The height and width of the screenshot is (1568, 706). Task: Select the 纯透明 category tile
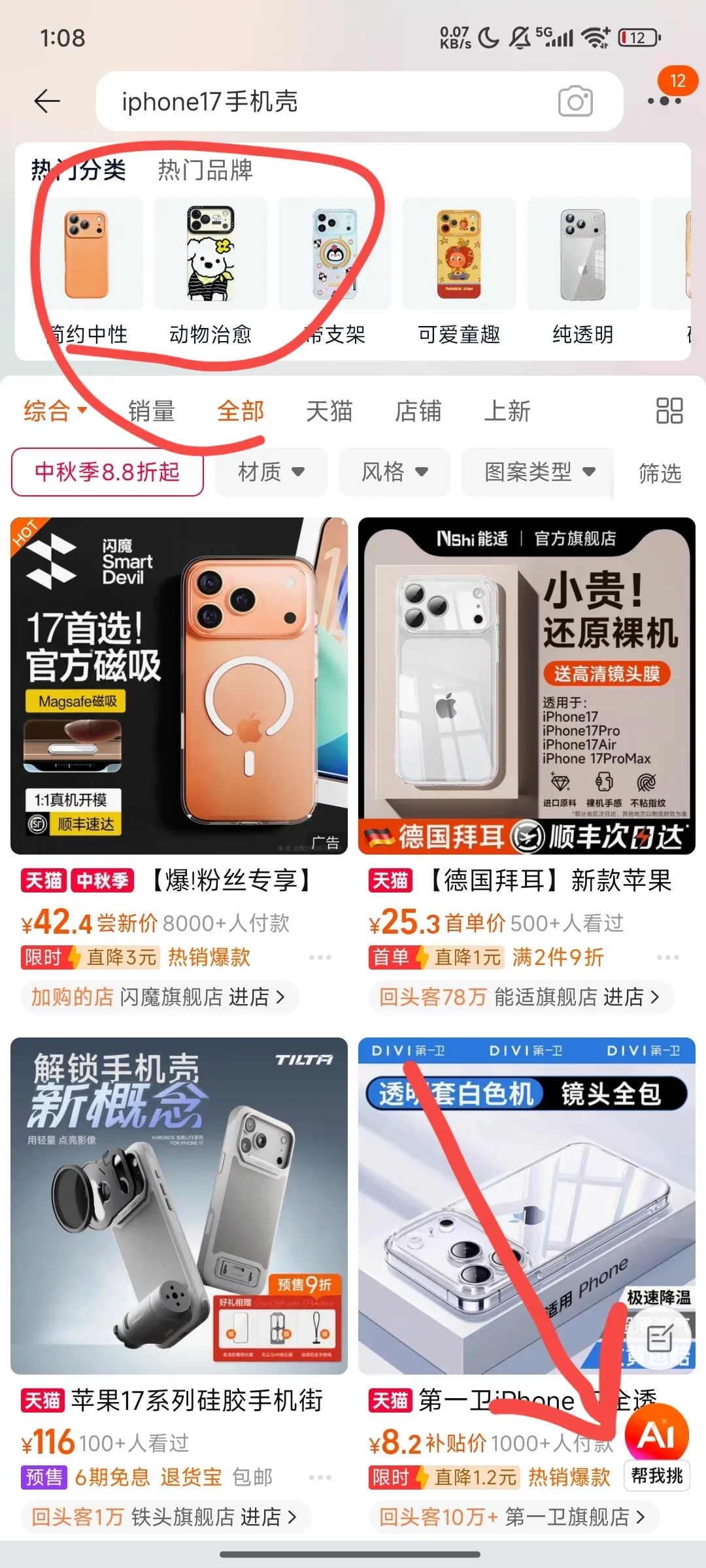click(583, 271)
